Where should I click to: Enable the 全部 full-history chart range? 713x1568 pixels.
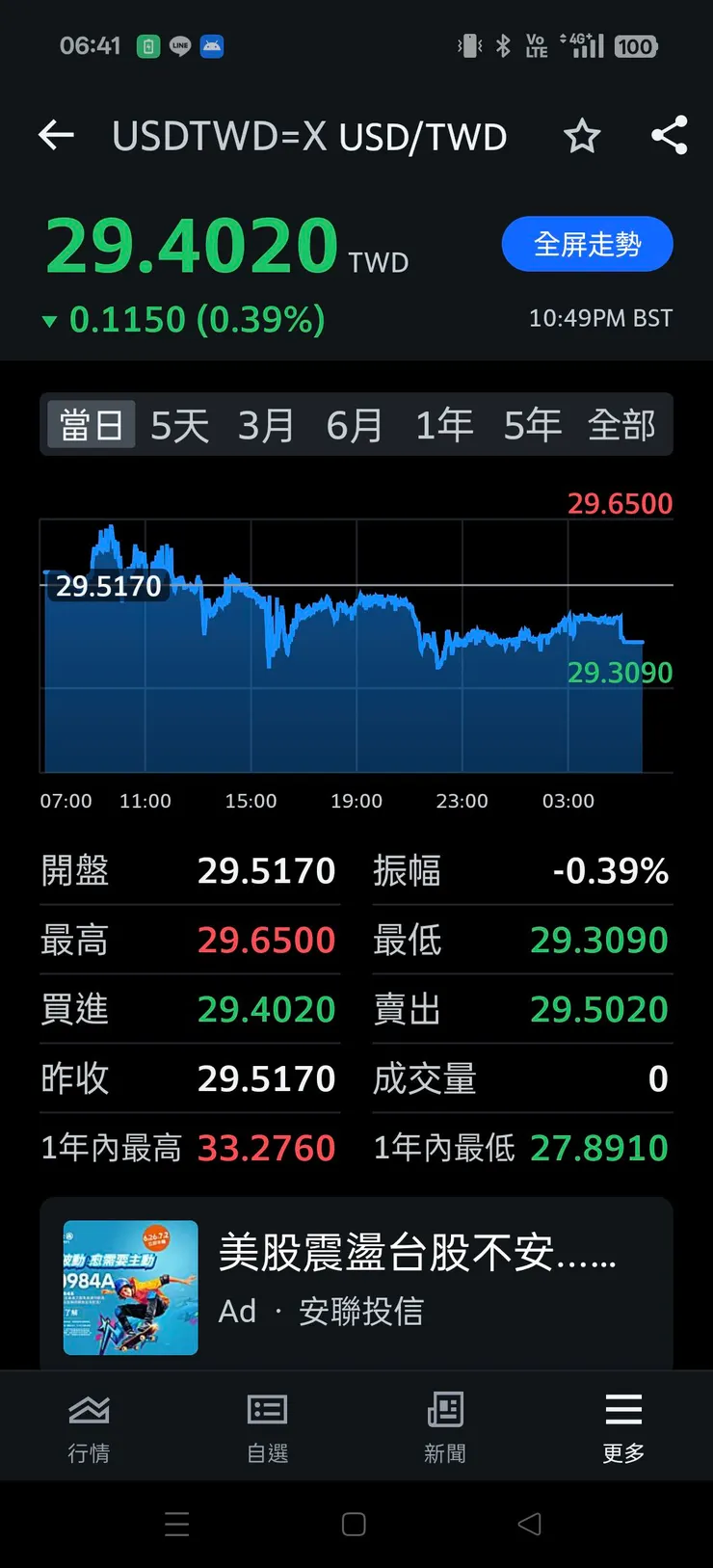(621, 424)
